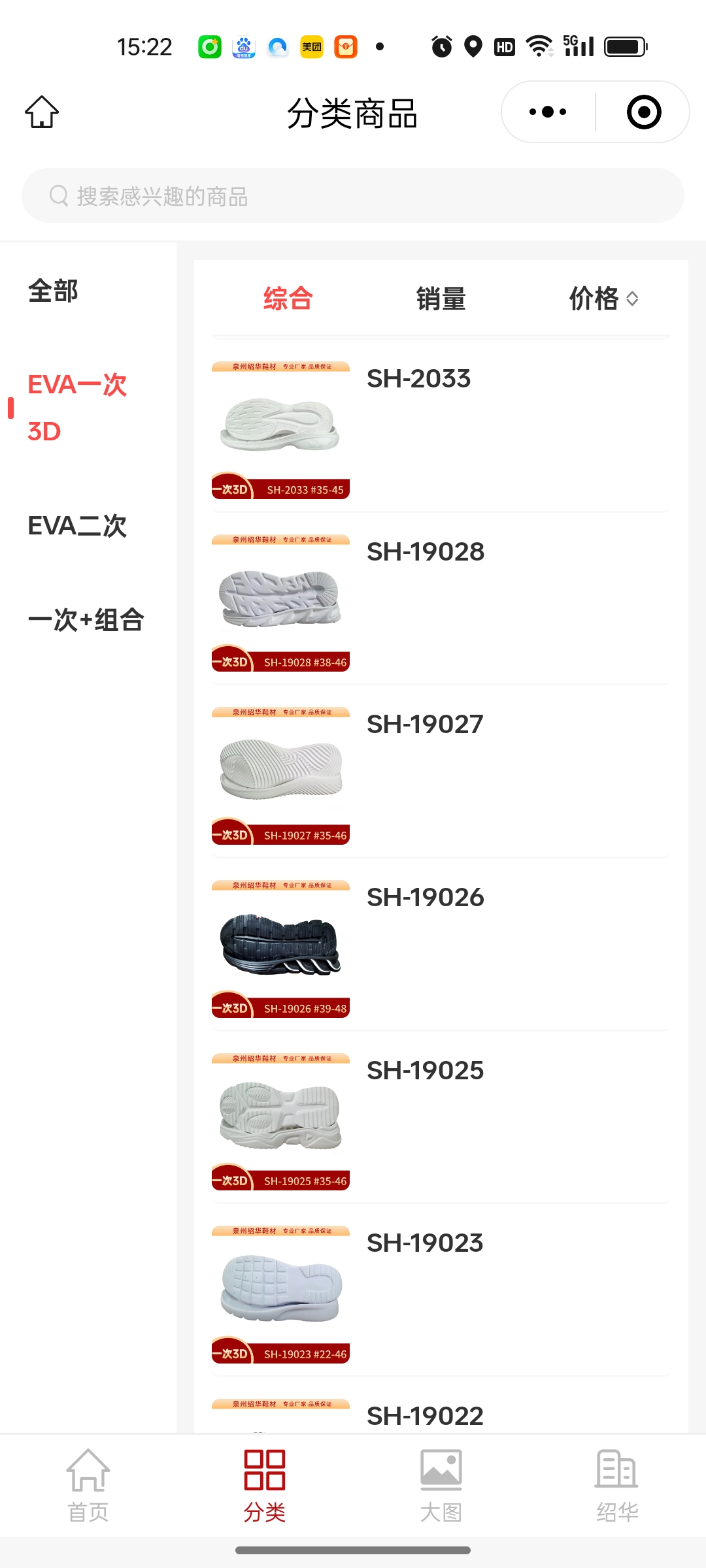Switch to the EVA二次 category
The height and width of the screenshot is (1568, 706).
pyautogui.click(x=77, y=526)
